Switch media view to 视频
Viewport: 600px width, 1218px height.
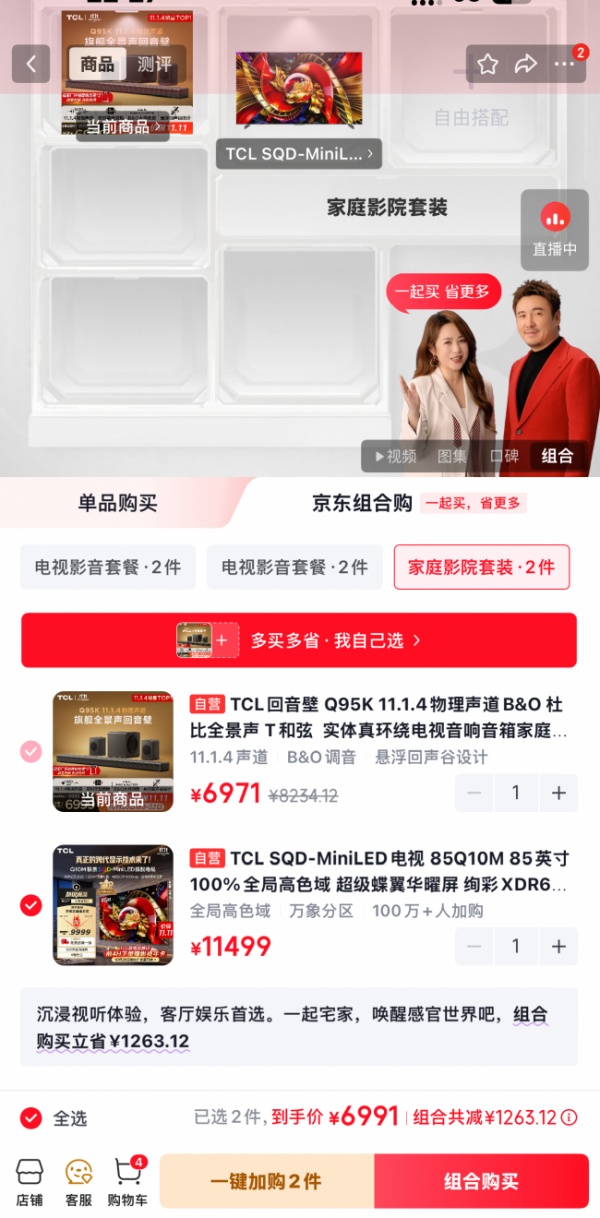395,456
